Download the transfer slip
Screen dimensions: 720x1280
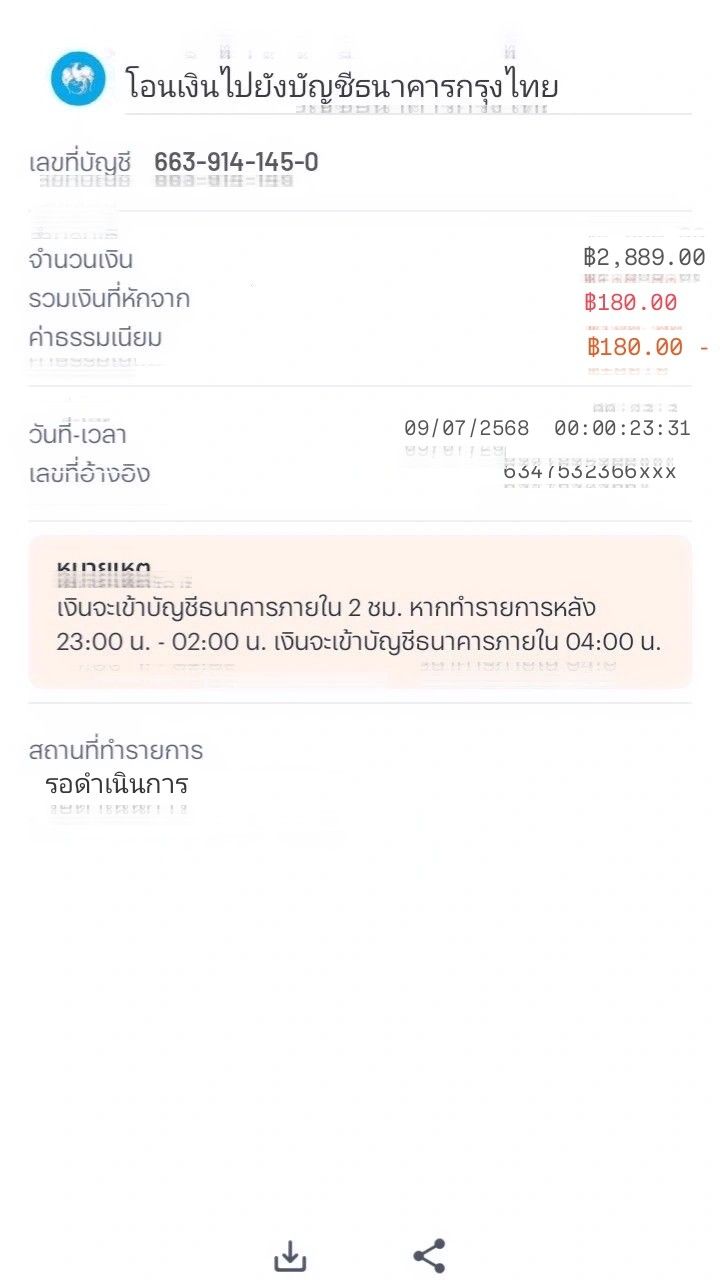coord(290,1256)
